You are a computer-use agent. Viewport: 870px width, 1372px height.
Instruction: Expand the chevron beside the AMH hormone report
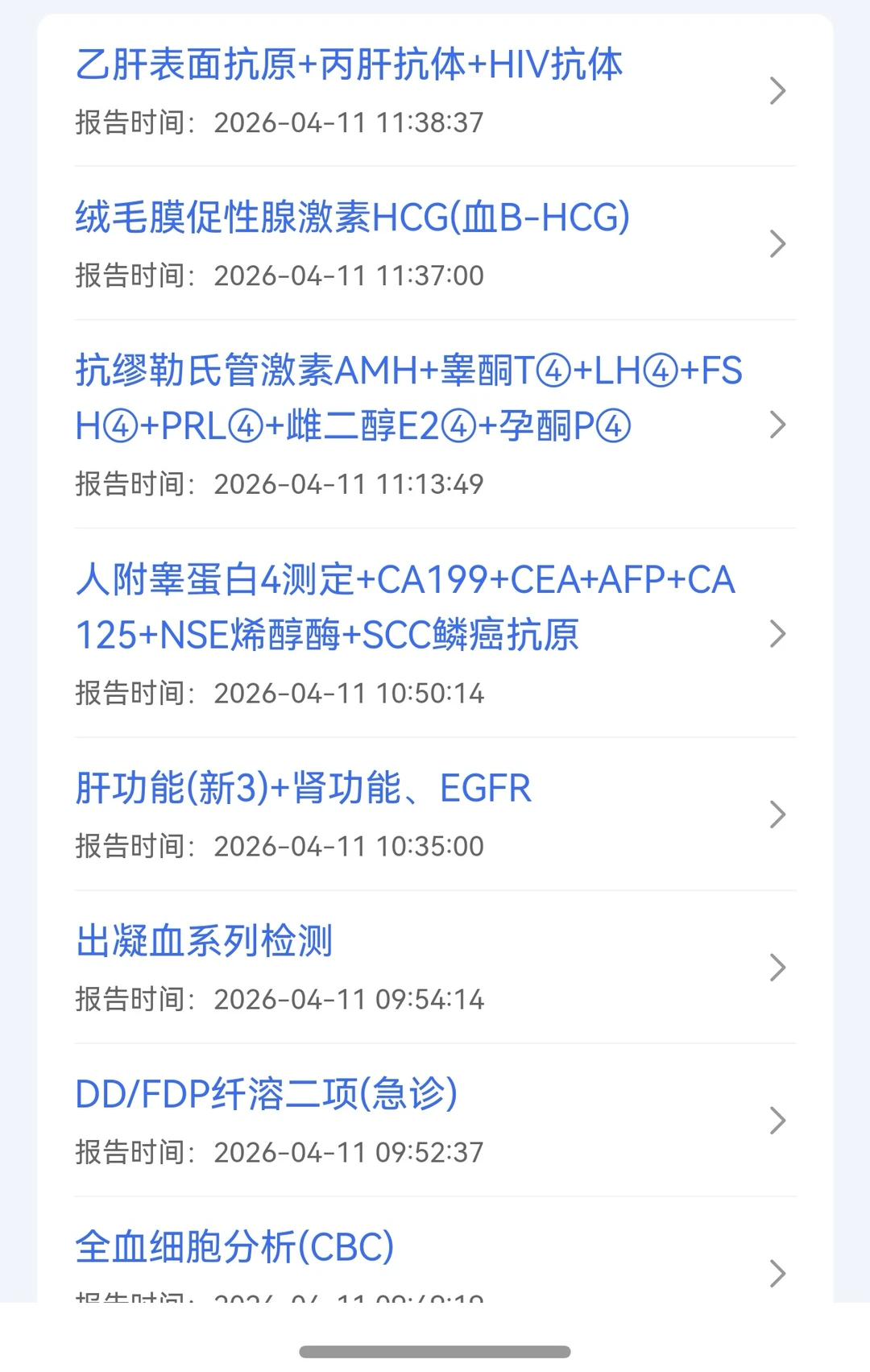tap(777, 423)
